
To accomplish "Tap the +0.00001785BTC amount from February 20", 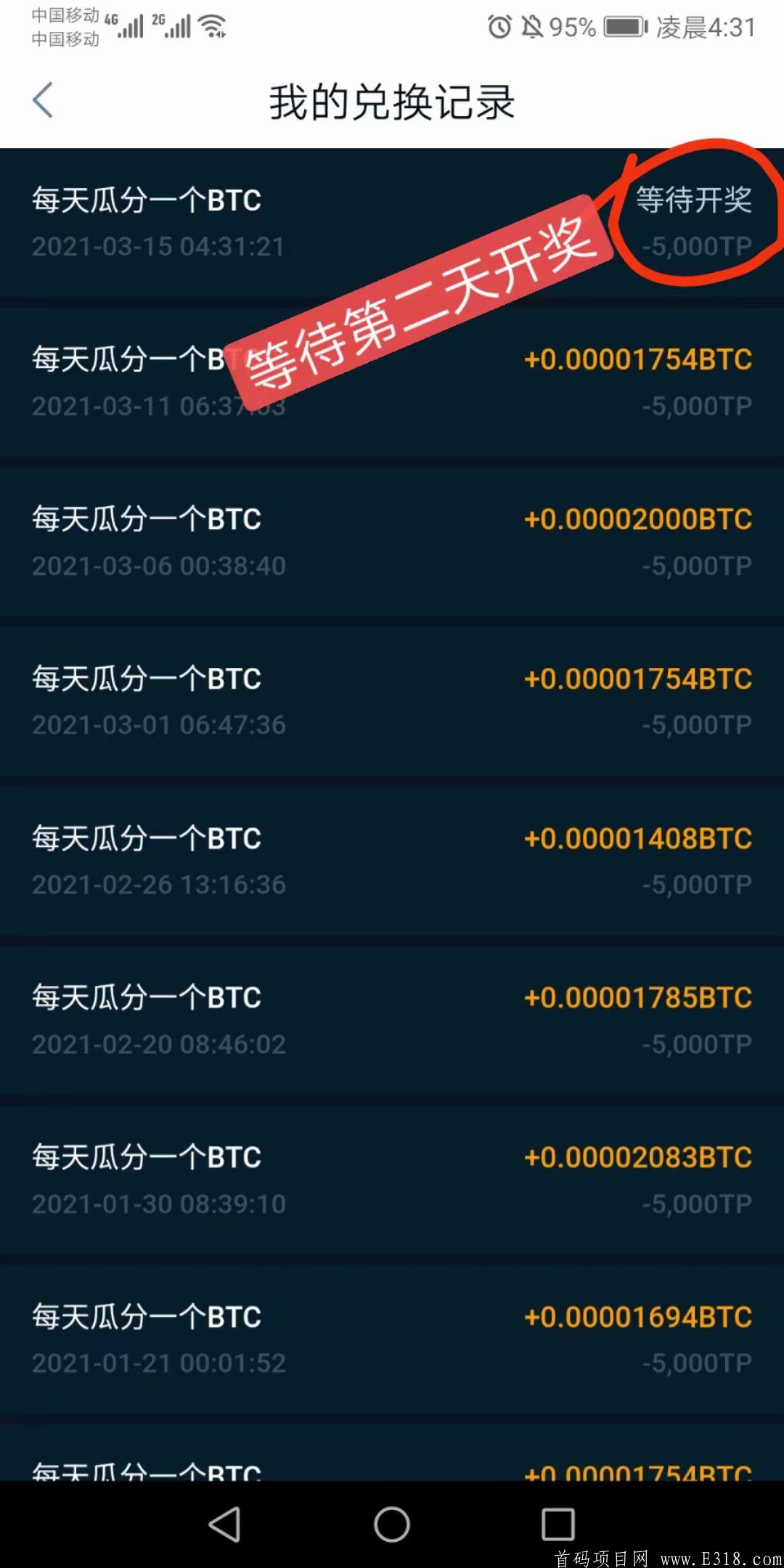I will coord(637,996).
